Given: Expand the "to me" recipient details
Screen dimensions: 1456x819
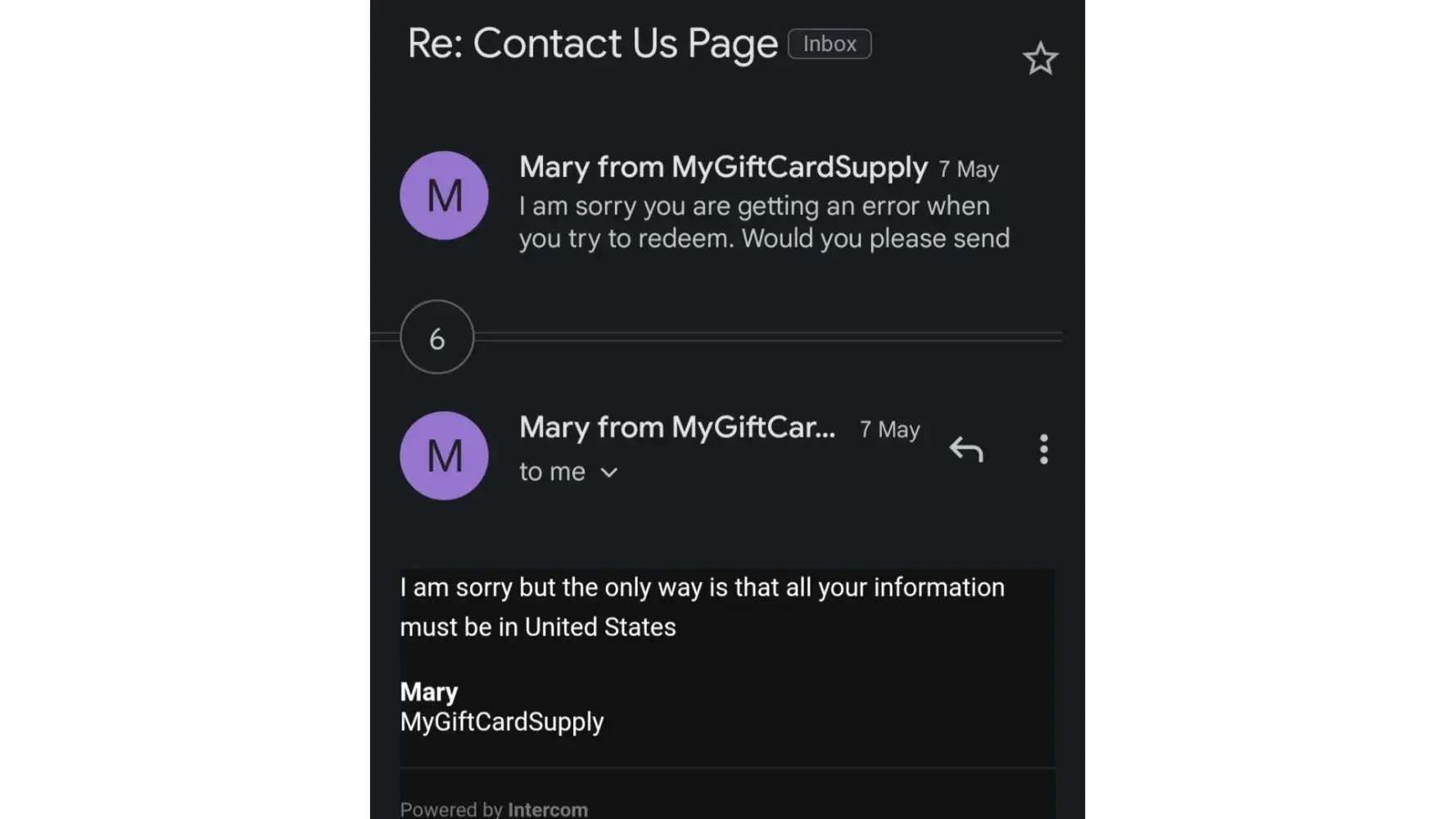Looking at the screenshot, I should click(608, 473).
